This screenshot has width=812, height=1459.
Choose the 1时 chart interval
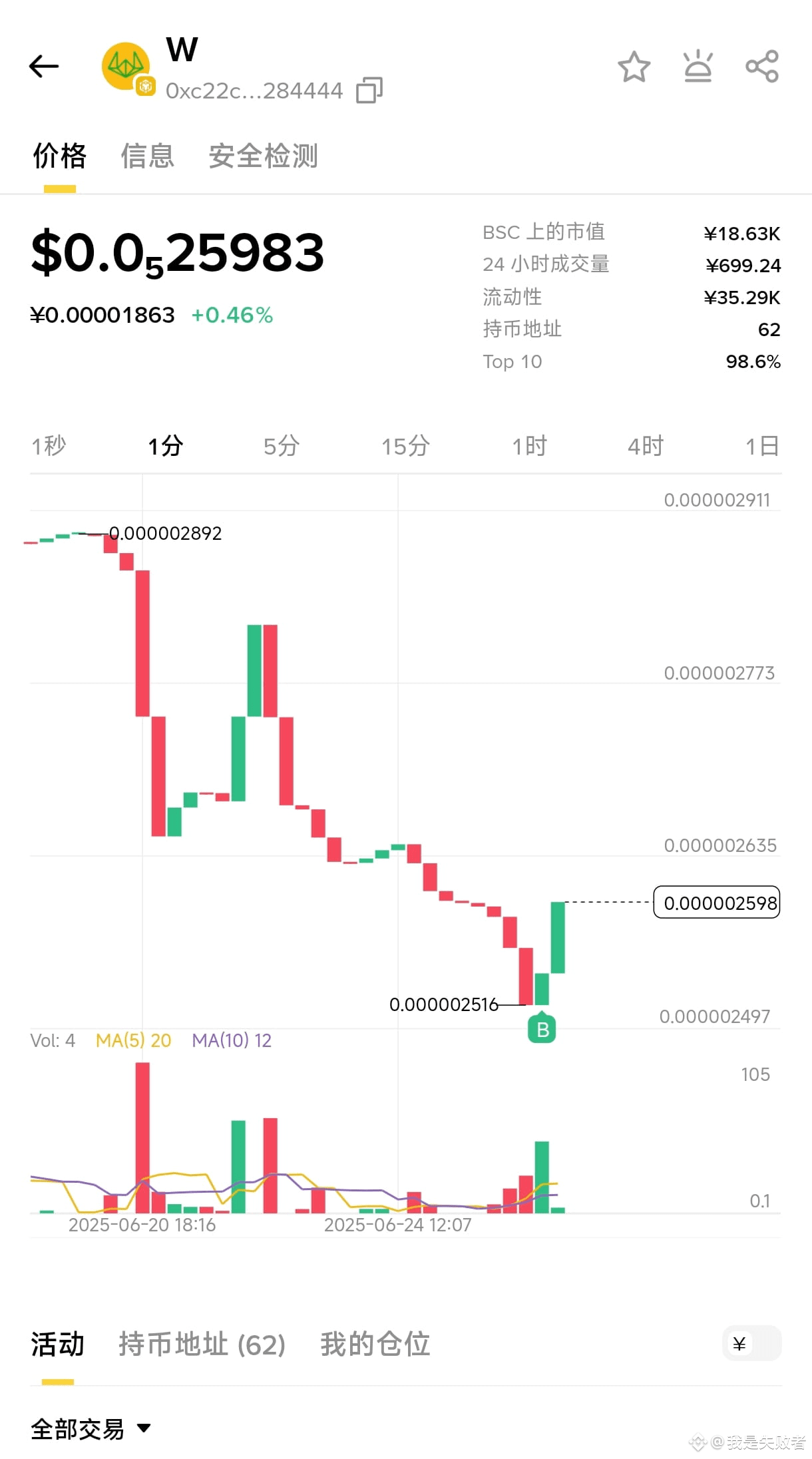529,446
